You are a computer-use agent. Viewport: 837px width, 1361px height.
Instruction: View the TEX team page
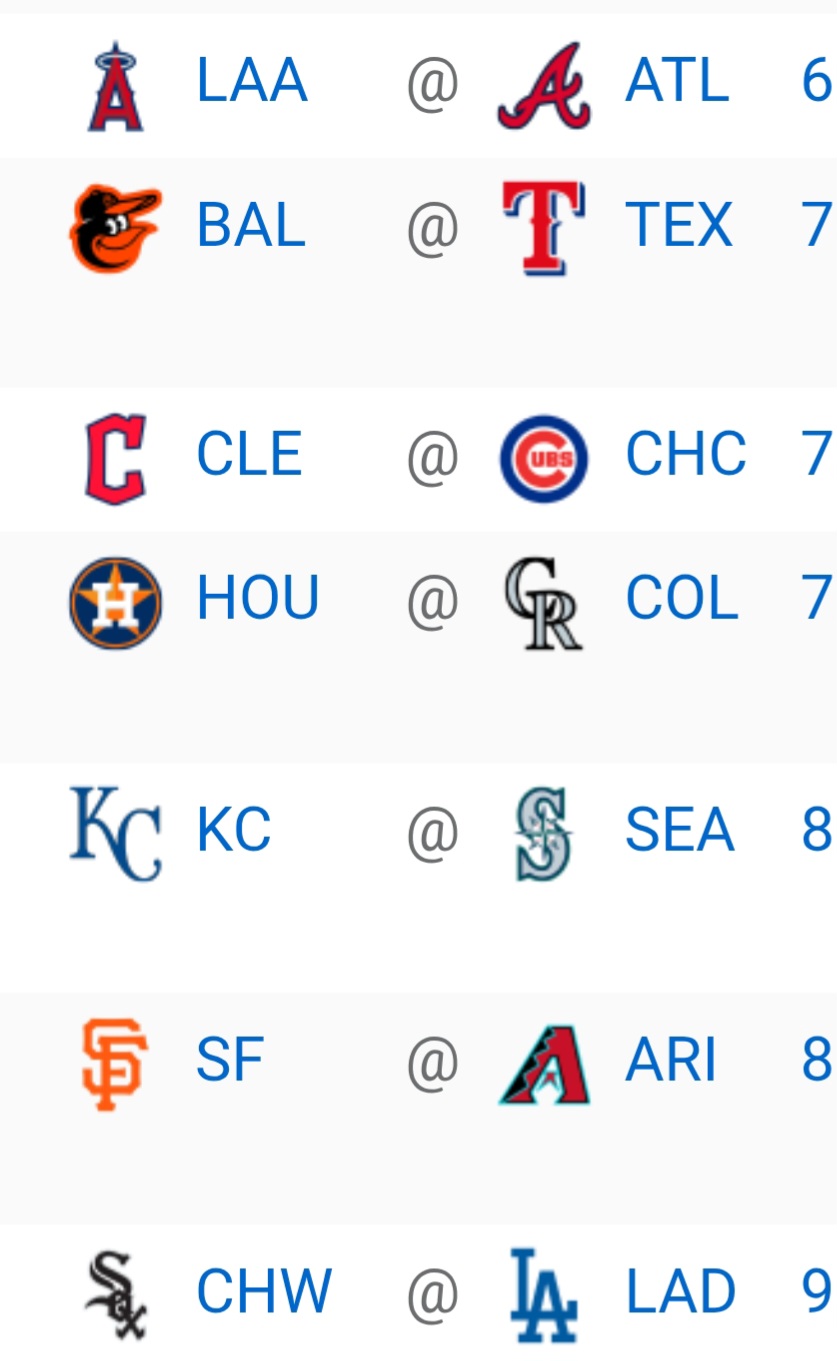(x=678, y=226)
